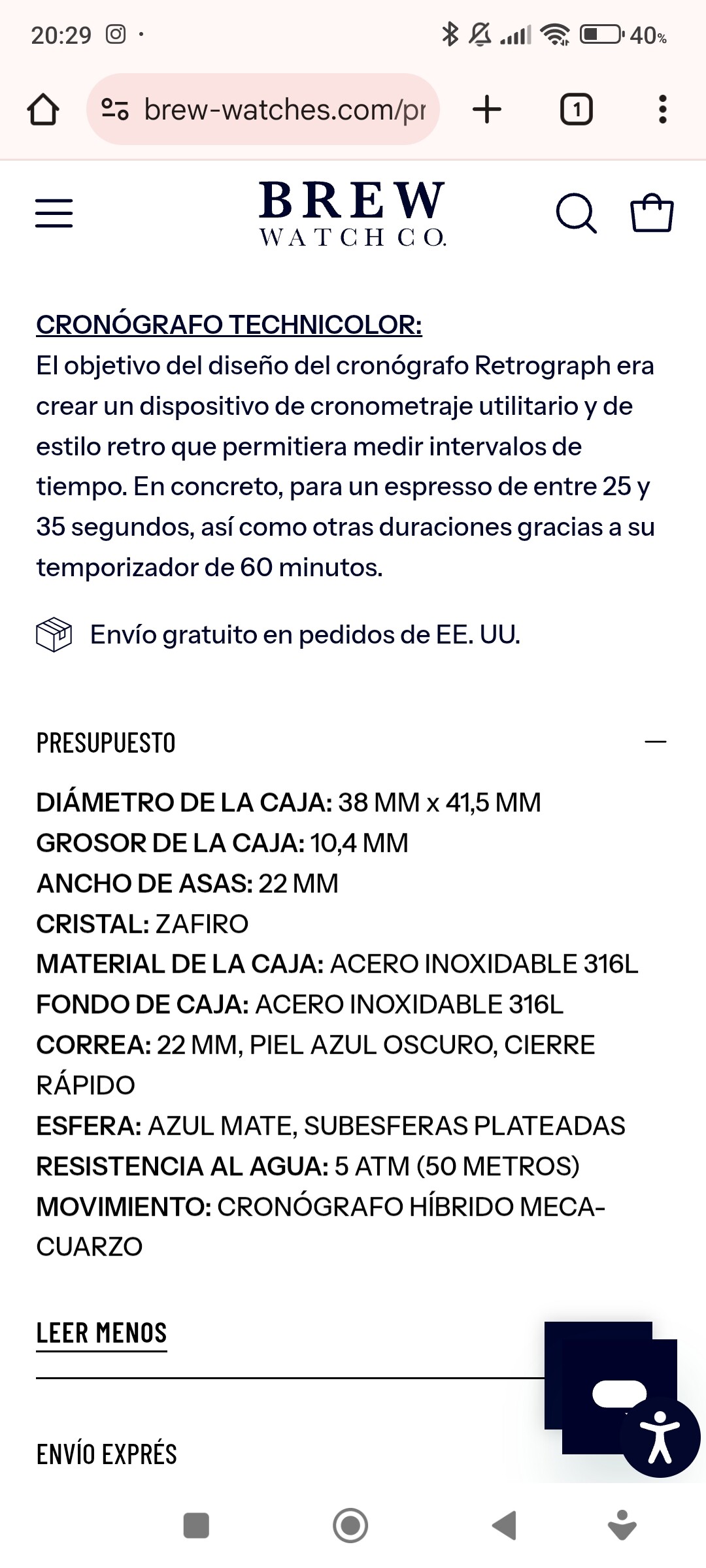Open the accessibility options button

pyautogui.click(x=660, y=1437)
